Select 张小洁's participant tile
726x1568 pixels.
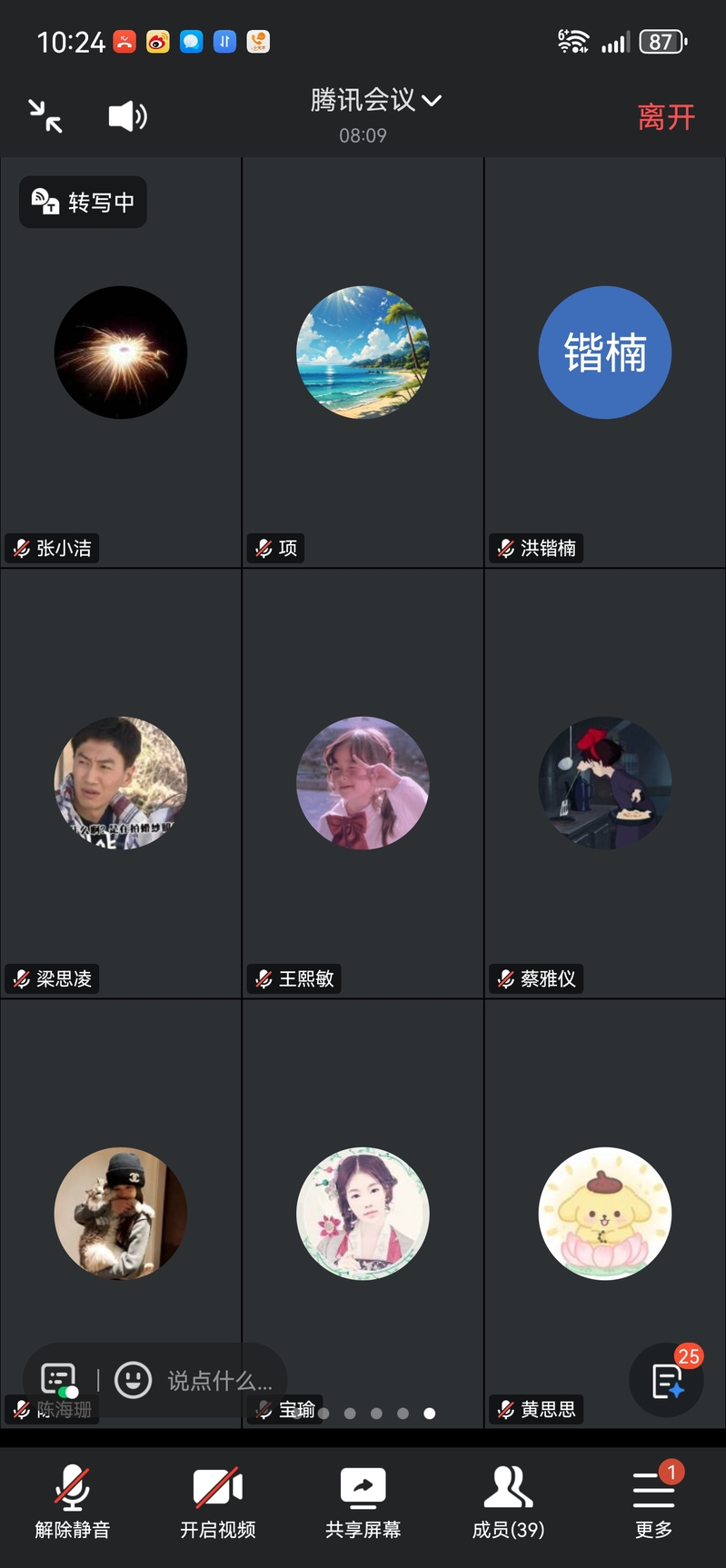(121, 363)
